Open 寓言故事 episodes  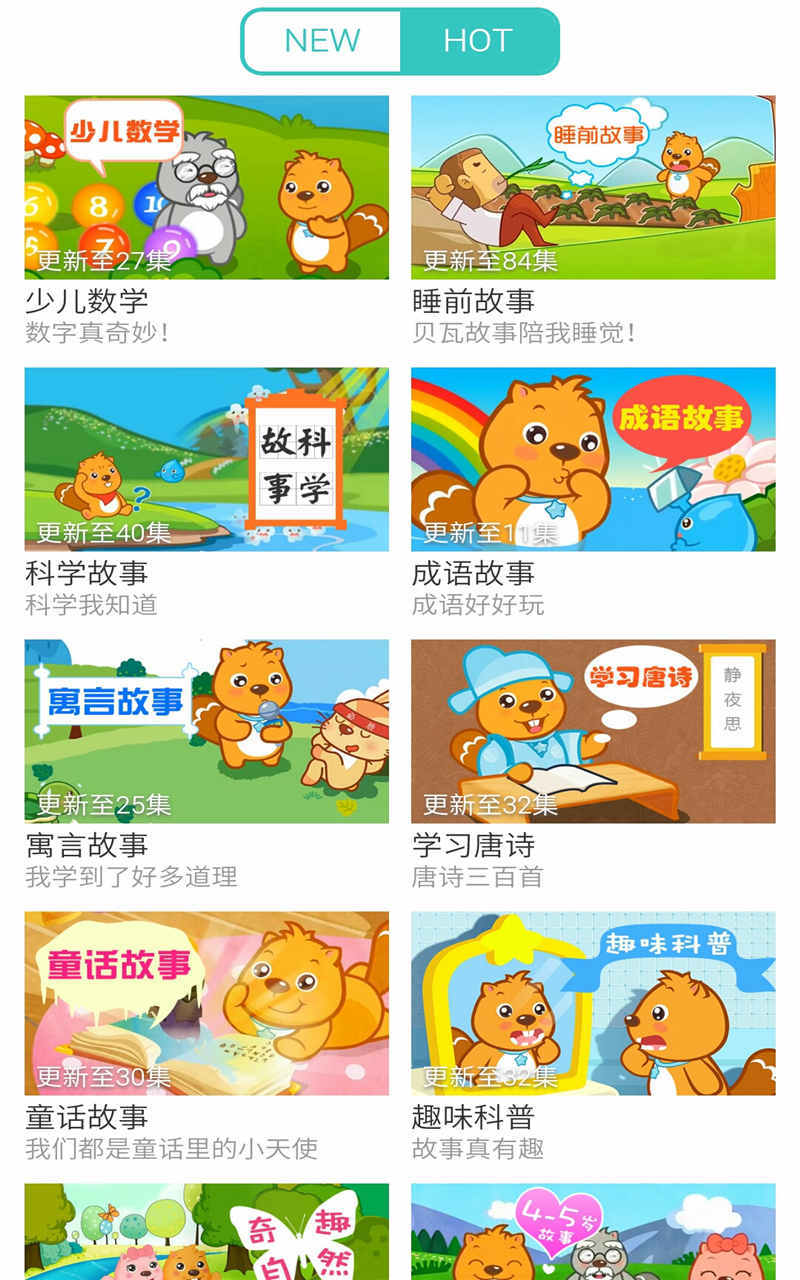click(x=206, y=731)
